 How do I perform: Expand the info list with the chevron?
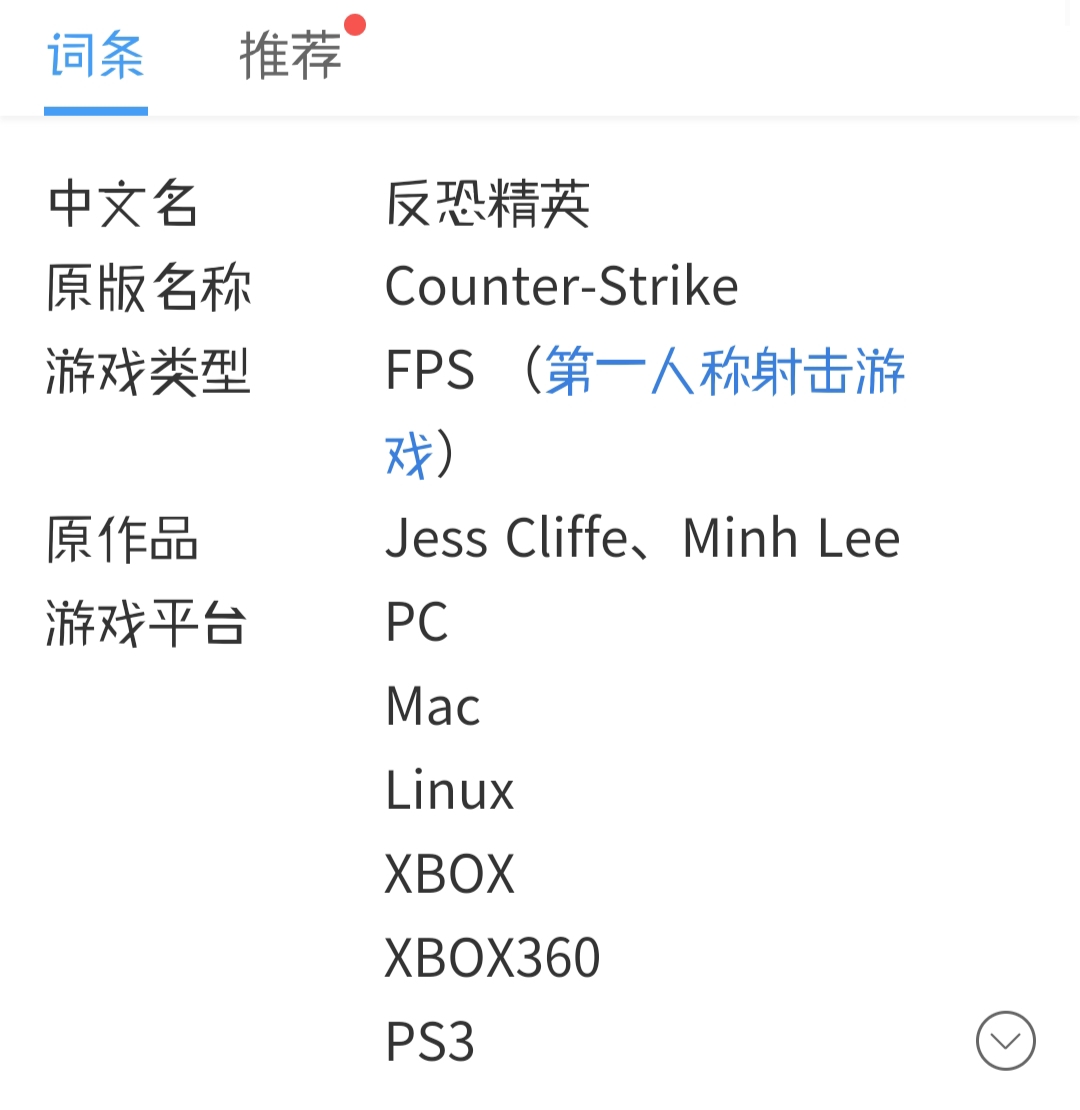point(1005,1041)
